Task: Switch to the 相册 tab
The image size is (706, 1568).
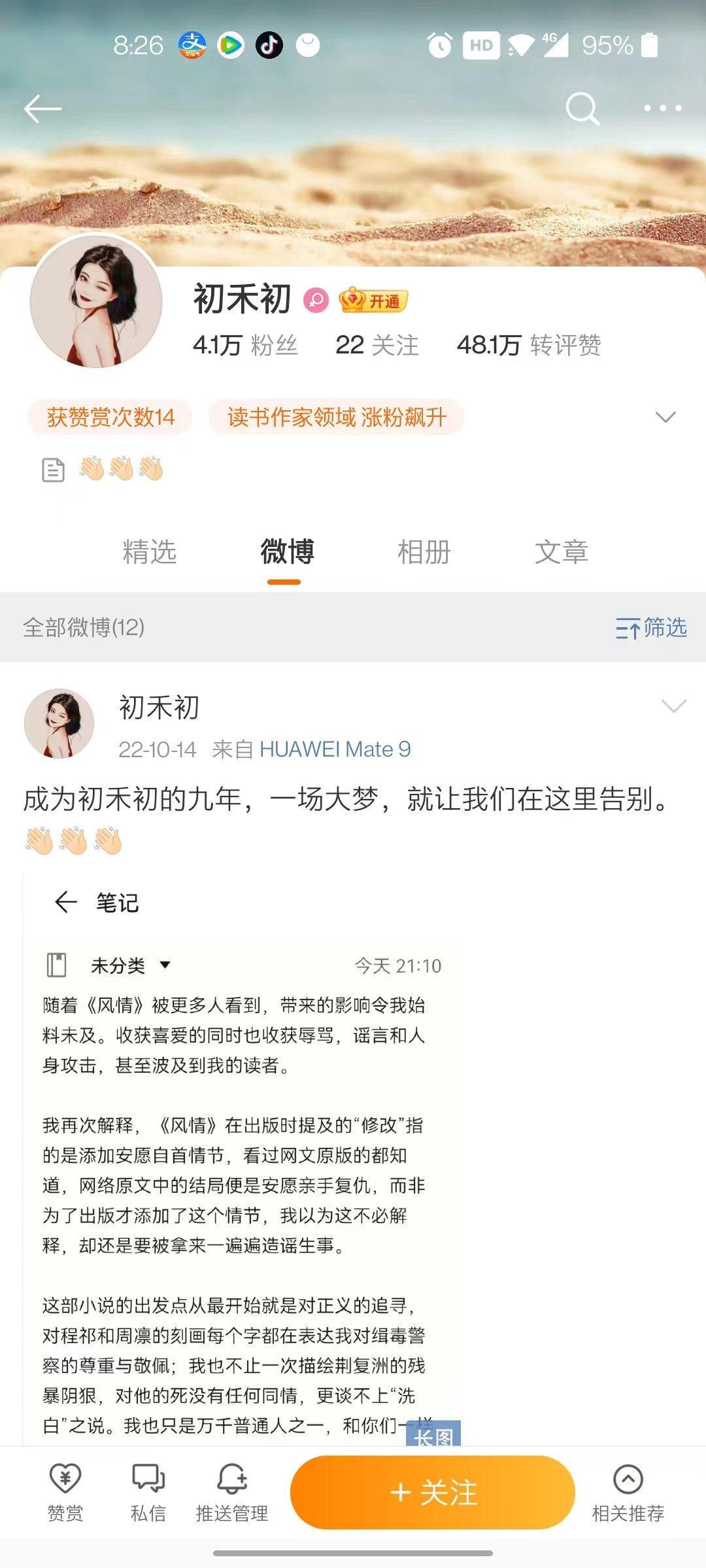Action: tap(424, 552)
